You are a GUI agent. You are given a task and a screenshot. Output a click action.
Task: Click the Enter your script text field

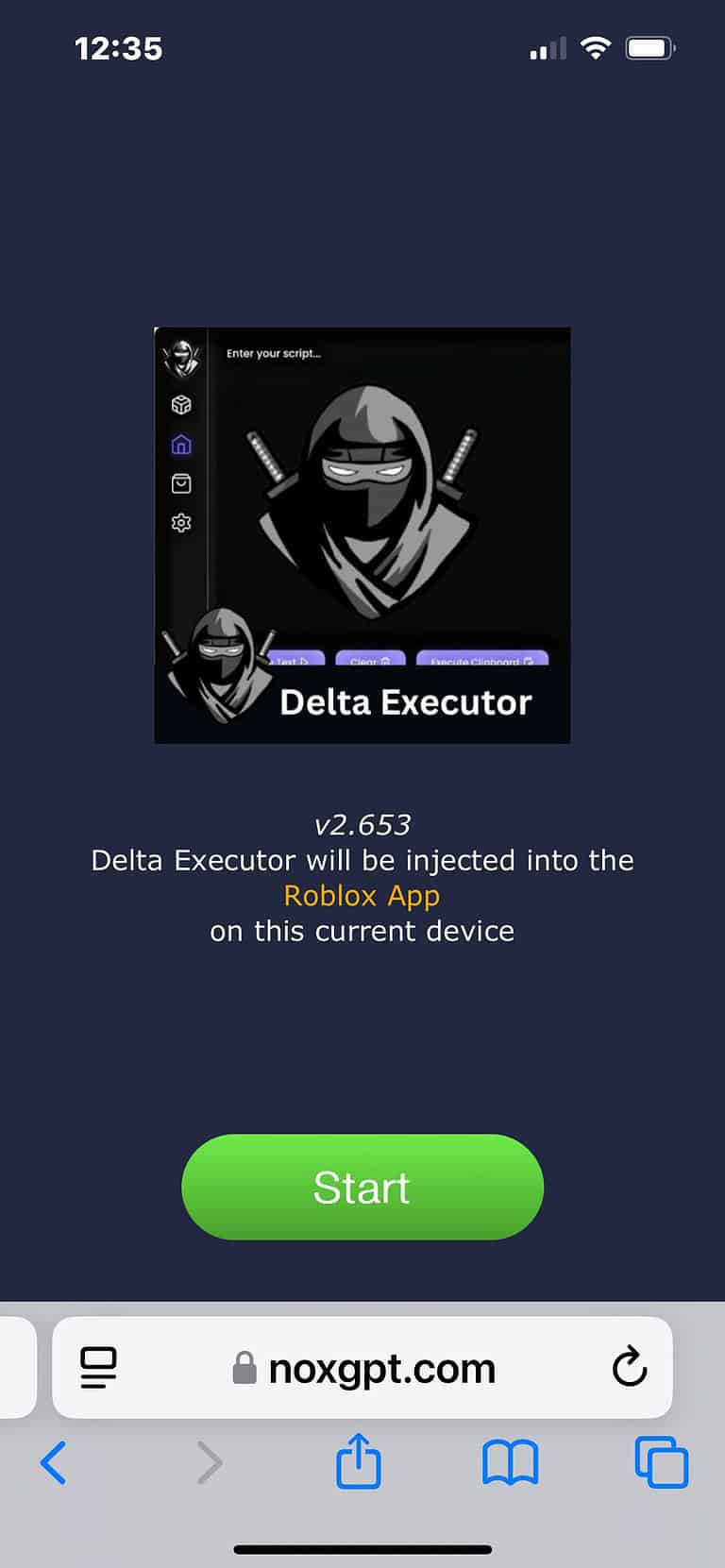coord(272,354)
